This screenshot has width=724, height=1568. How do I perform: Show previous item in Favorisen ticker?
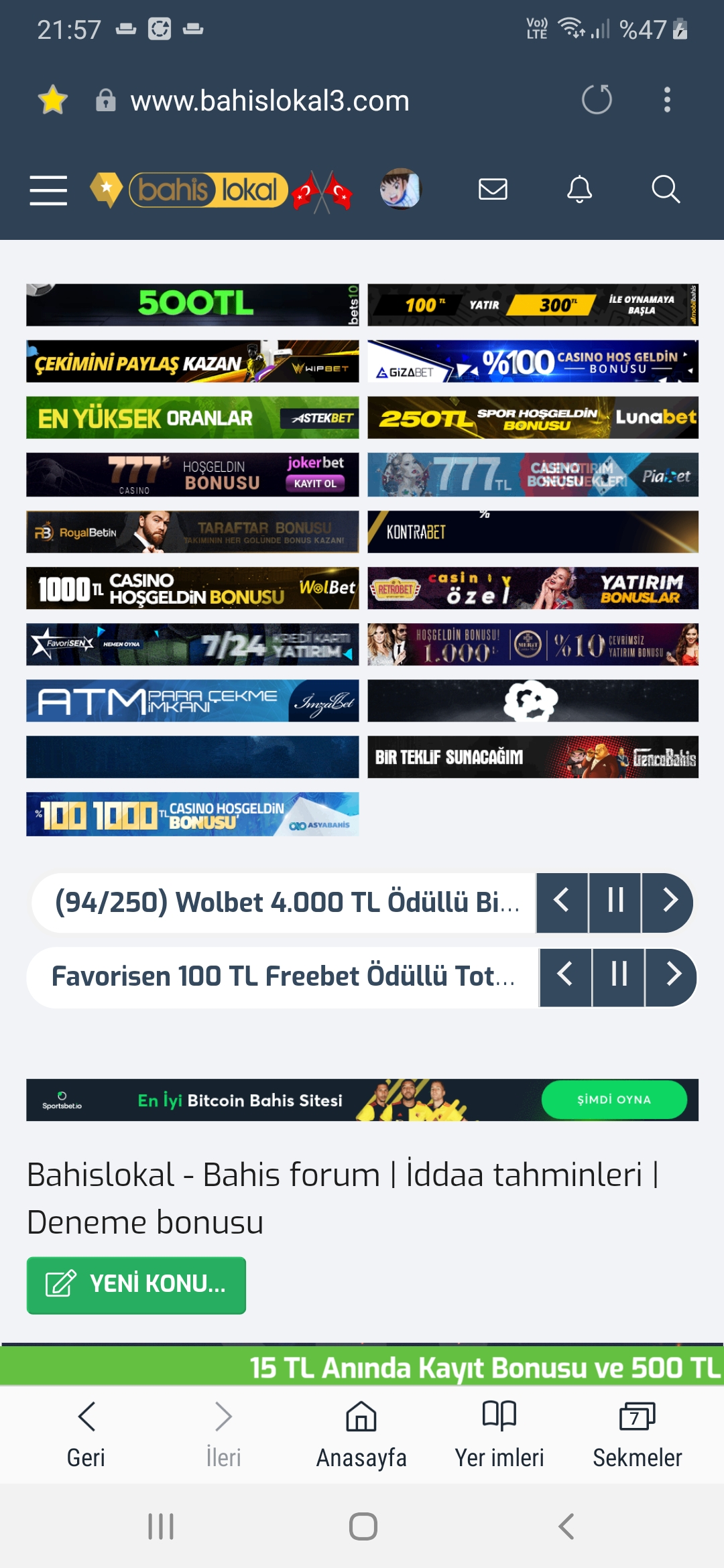click(x=565, y=977)
